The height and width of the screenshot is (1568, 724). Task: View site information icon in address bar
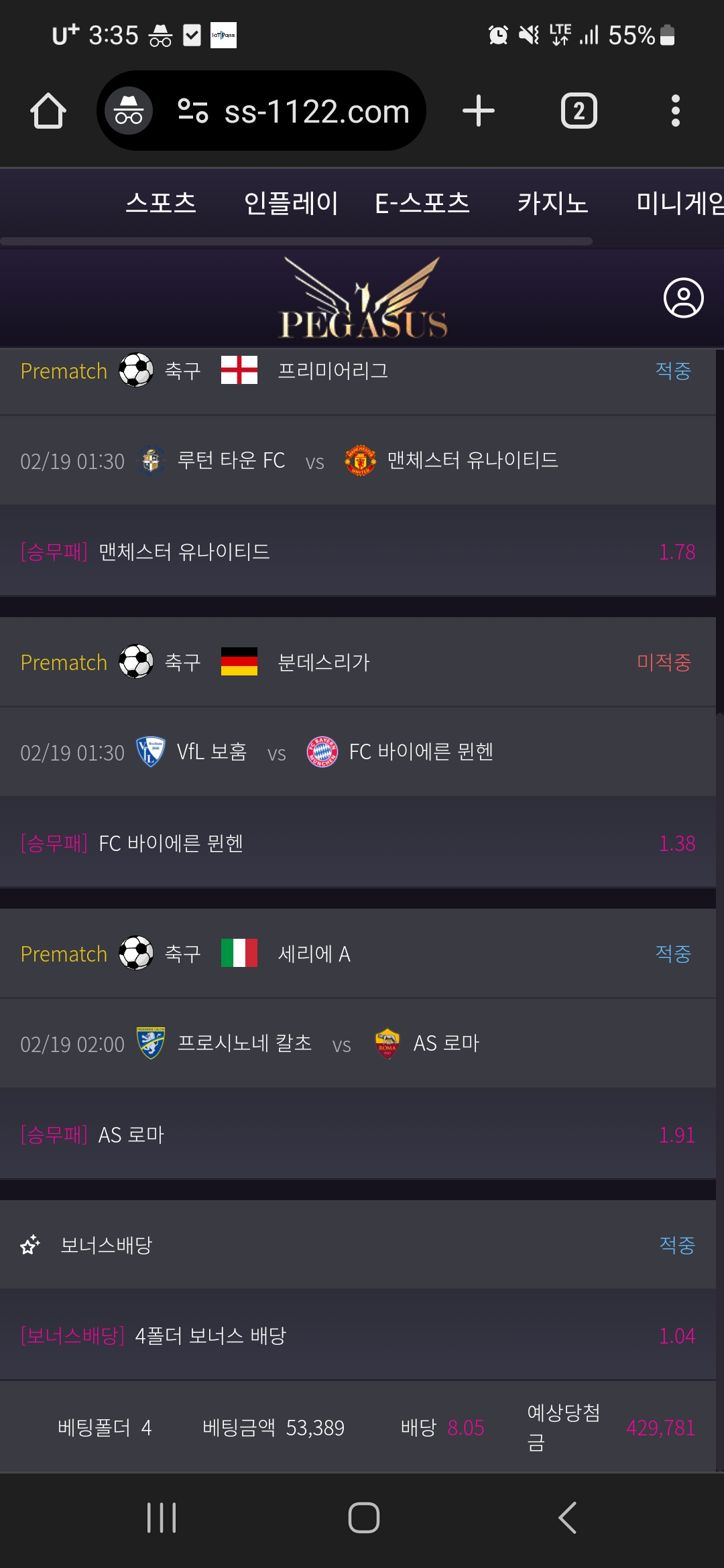193,111
